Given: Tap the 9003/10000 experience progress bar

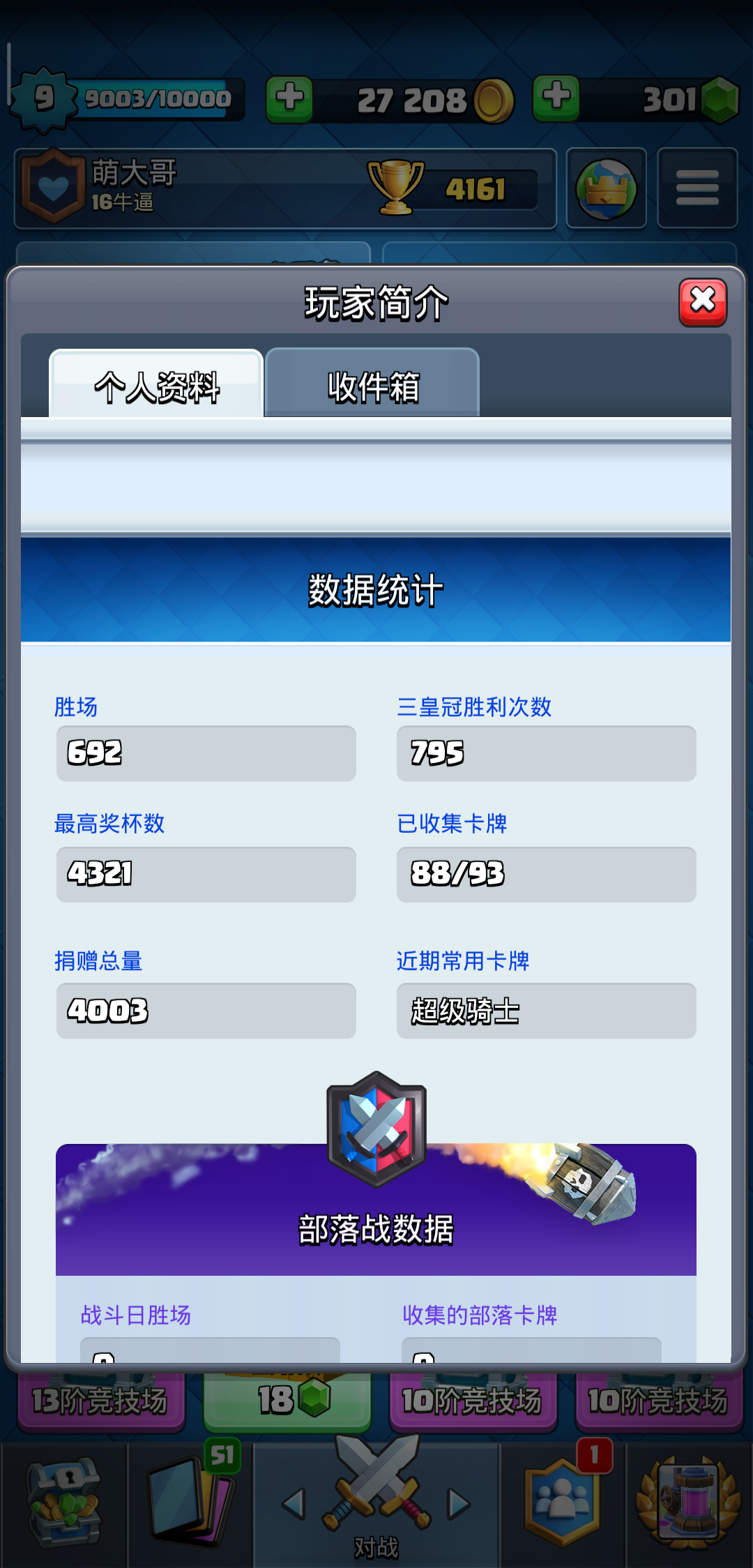Looking at the screenshot, I should (x=155, y=99).
